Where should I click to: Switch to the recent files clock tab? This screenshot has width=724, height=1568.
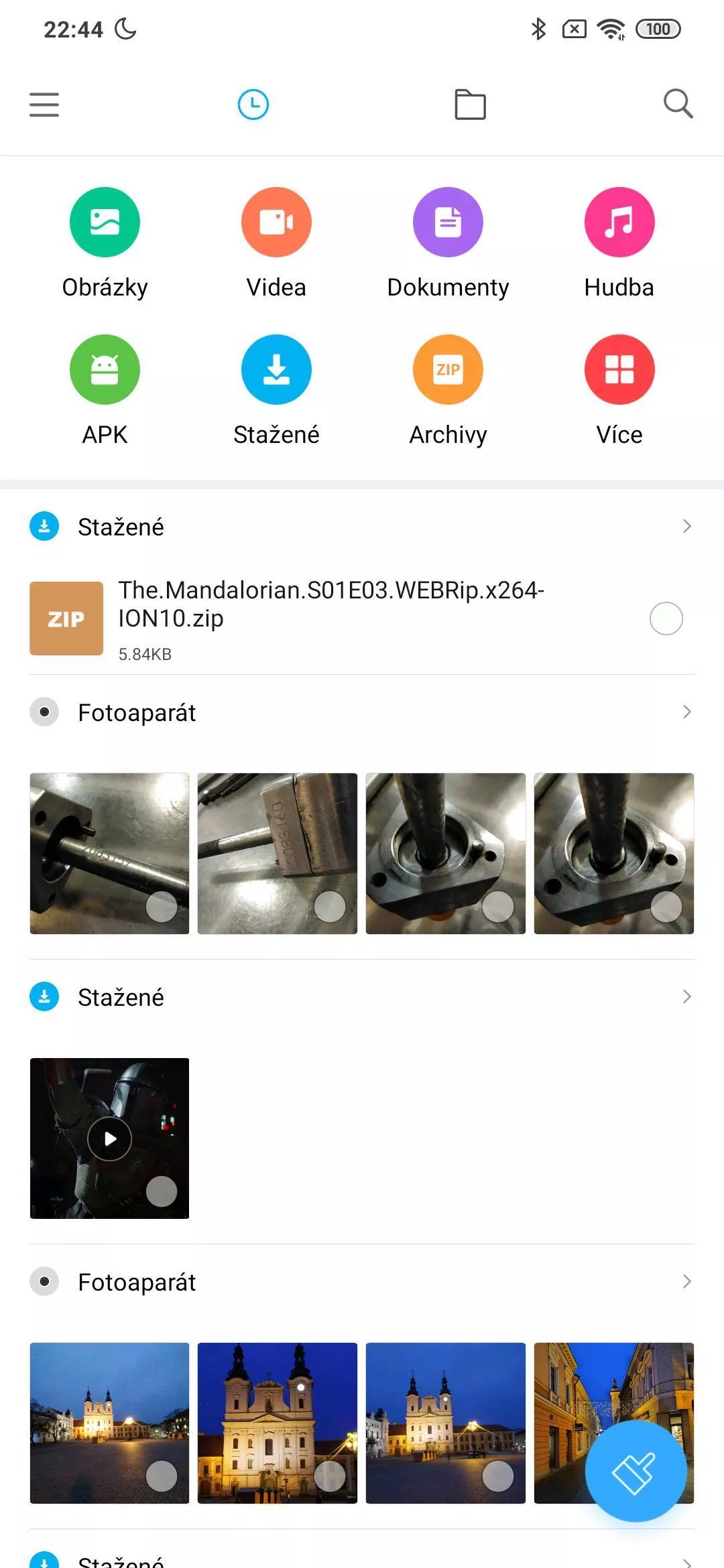[253, 105]
